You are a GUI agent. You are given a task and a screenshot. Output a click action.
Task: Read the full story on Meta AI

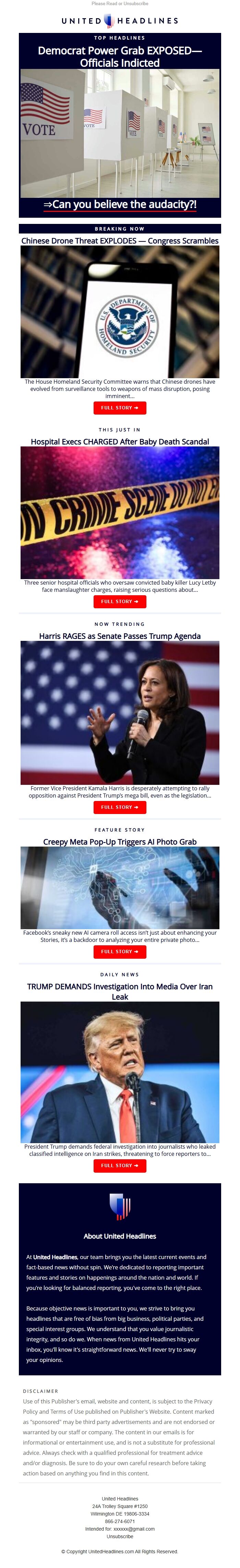pos(119,951)
